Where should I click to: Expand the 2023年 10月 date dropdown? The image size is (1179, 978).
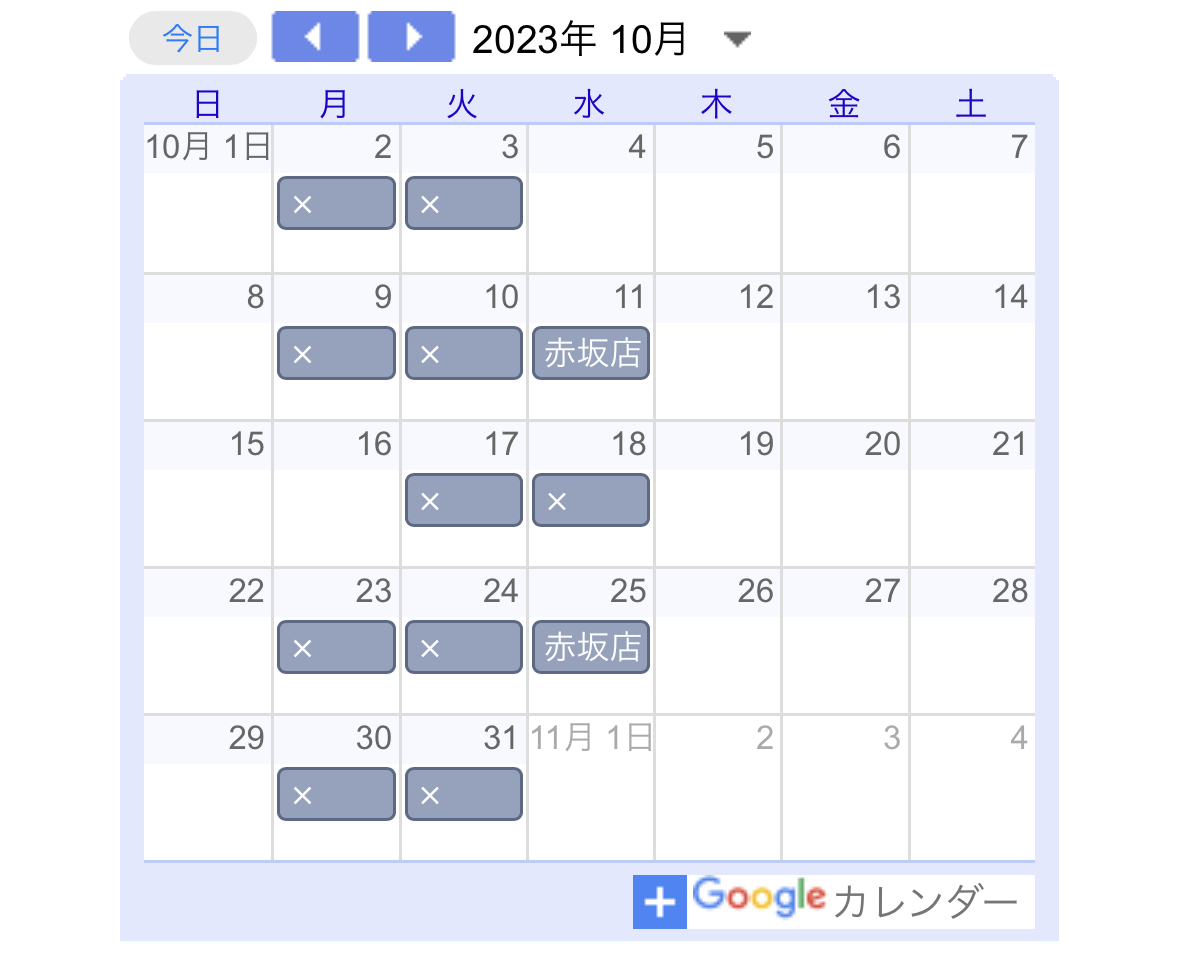[737, 40]
